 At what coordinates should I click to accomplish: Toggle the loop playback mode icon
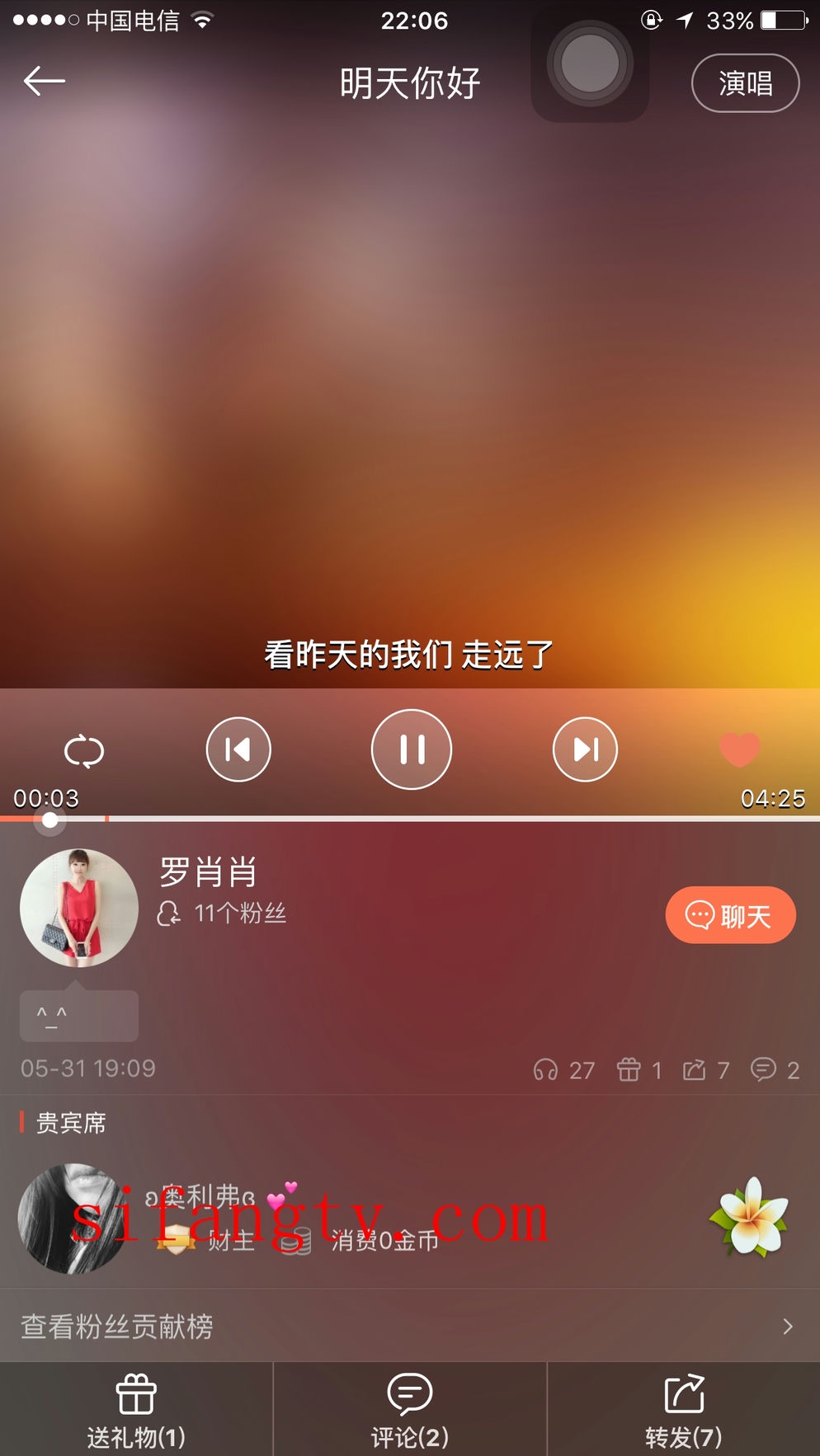click(84, 751)
